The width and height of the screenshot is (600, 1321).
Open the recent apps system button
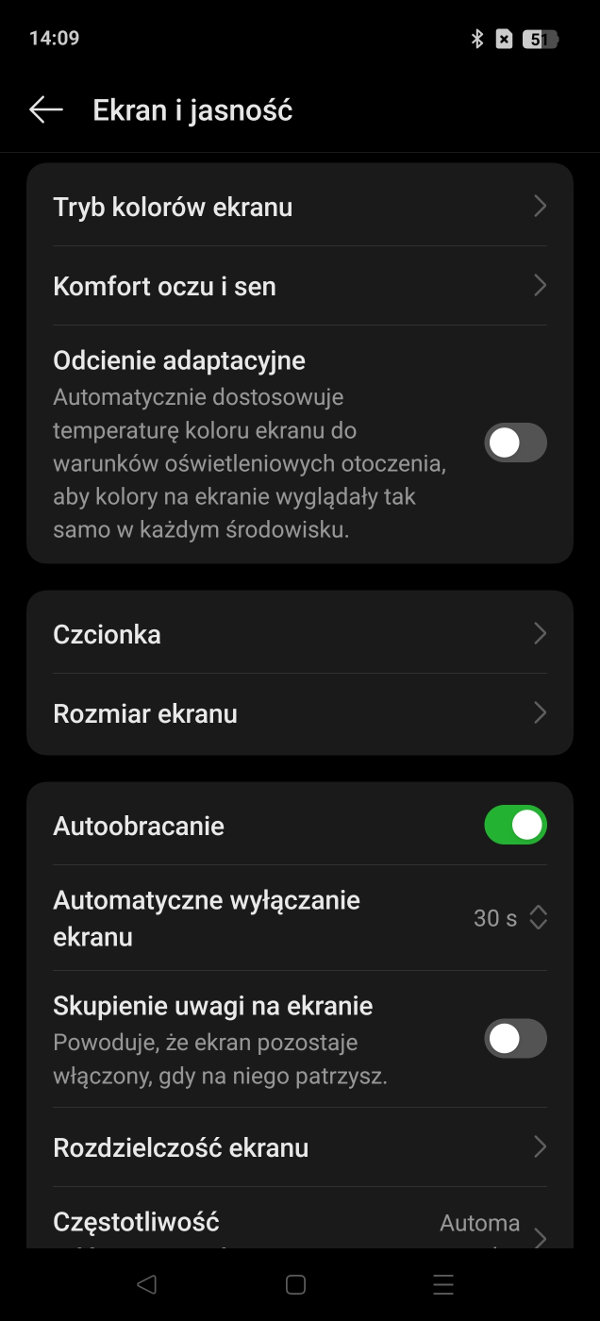point(443,1285)
